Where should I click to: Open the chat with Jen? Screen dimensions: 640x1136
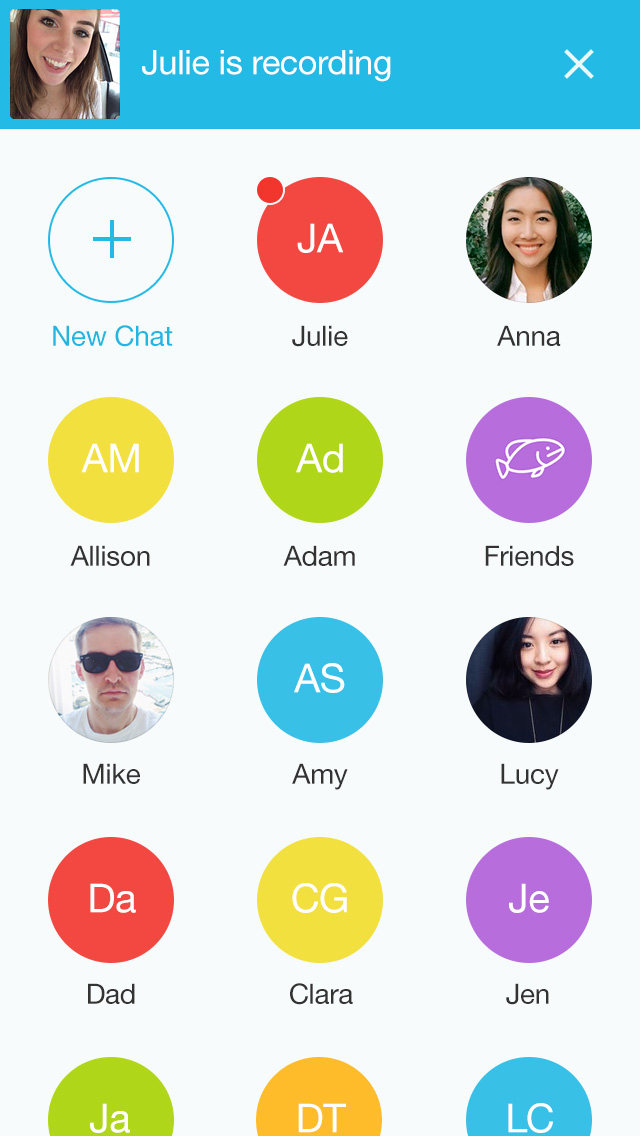click(x=529, y=900)
